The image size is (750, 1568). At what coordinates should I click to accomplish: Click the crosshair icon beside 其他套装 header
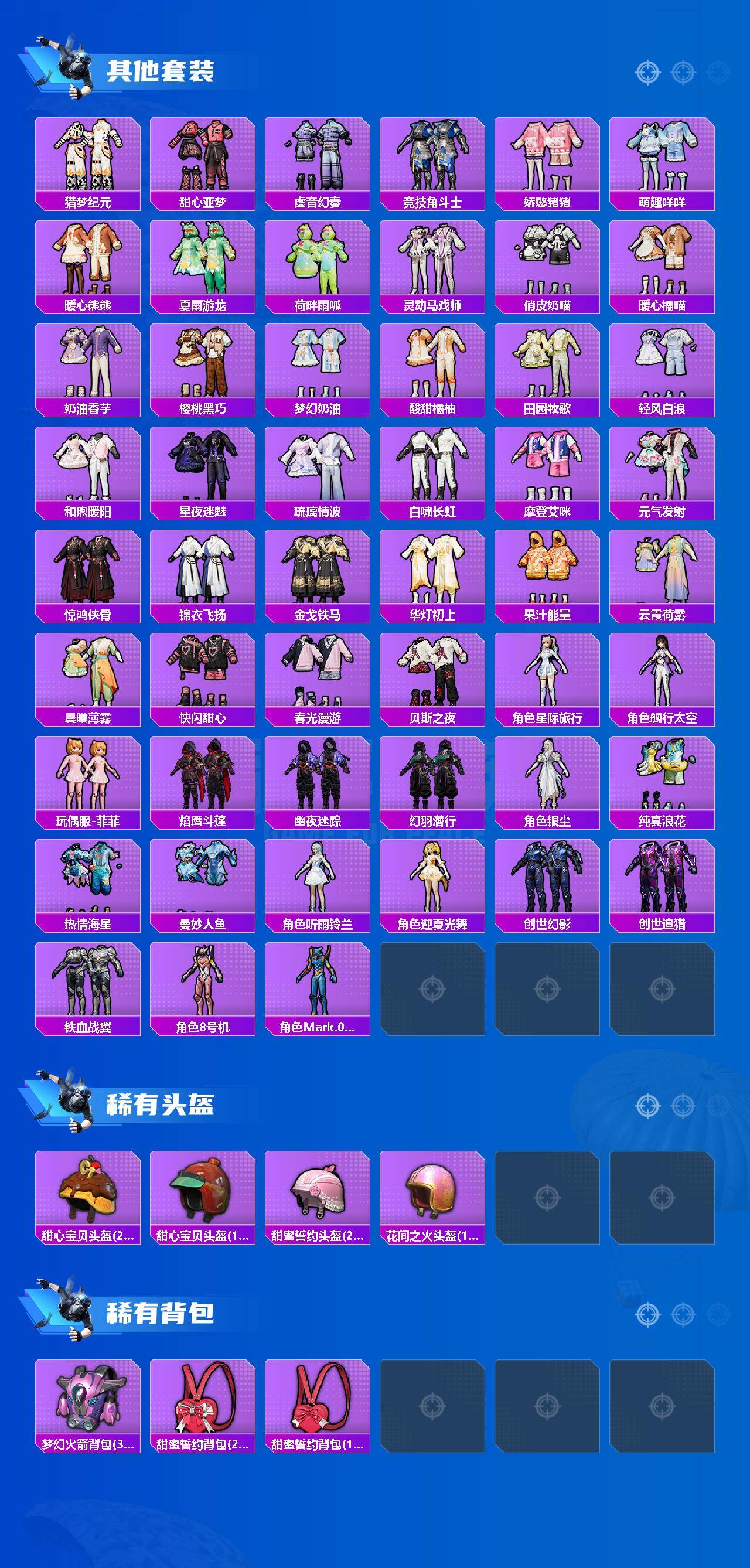[x=647, y=71]
